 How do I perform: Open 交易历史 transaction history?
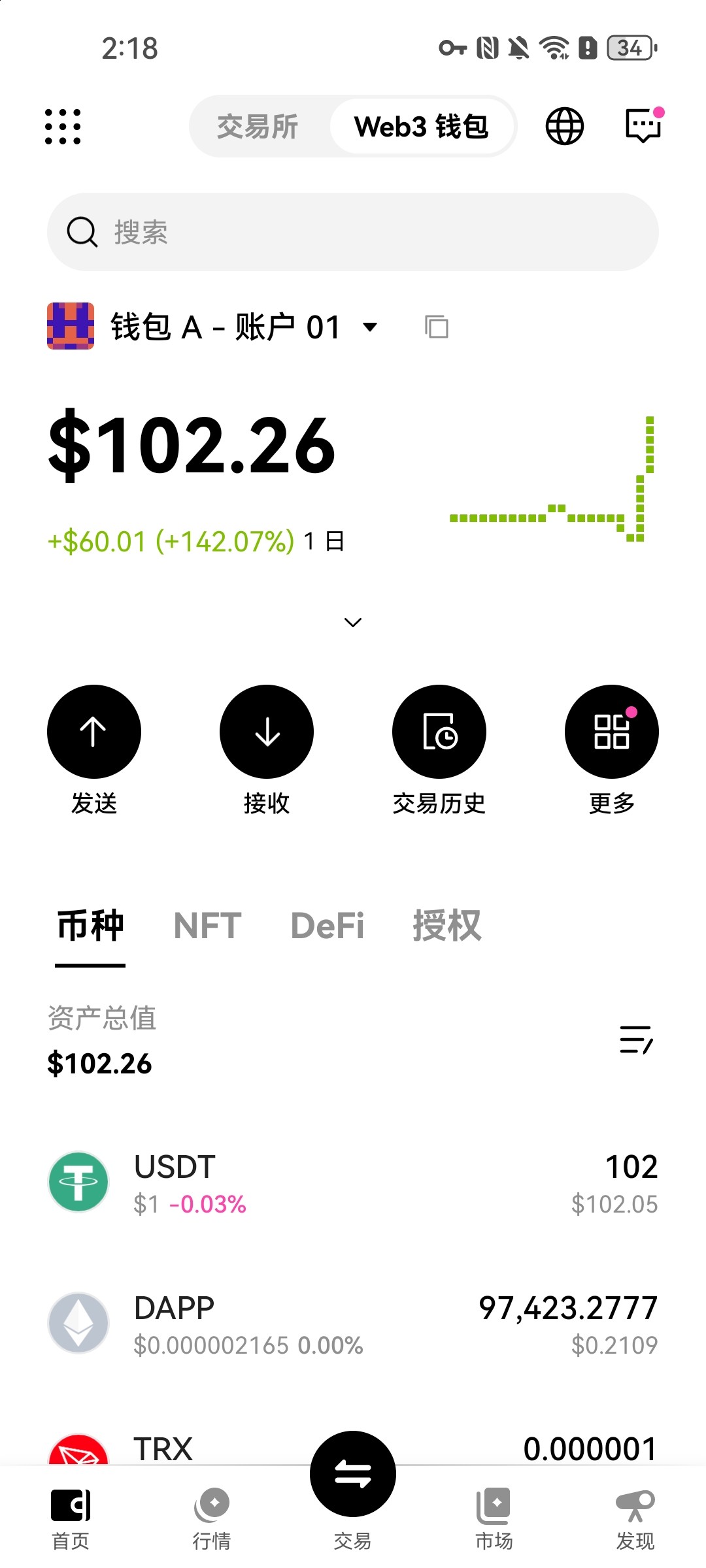click(439, 732)
